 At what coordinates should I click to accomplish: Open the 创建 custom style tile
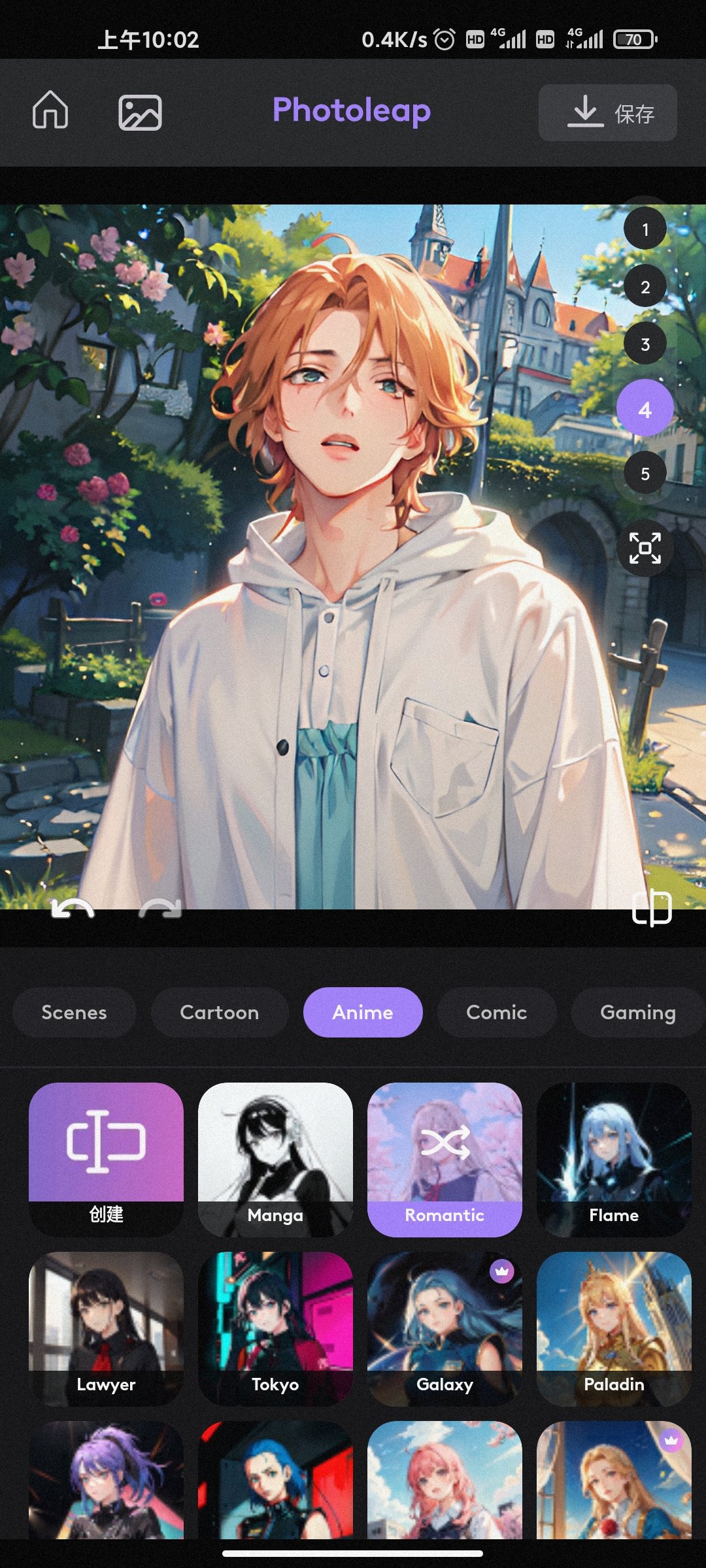106,1159
